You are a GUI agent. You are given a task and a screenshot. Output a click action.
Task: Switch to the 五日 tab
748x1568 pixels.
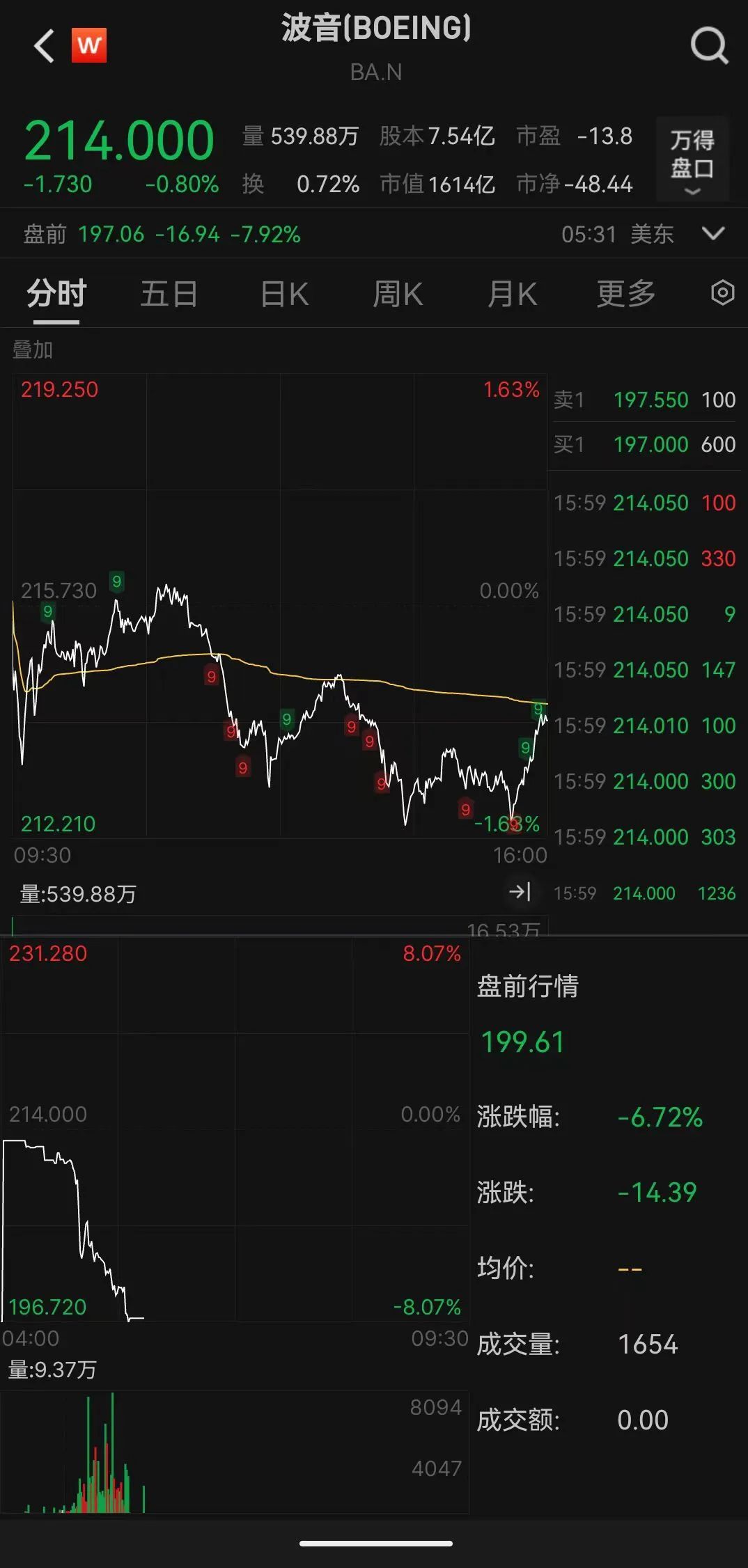tap(169, 293)
